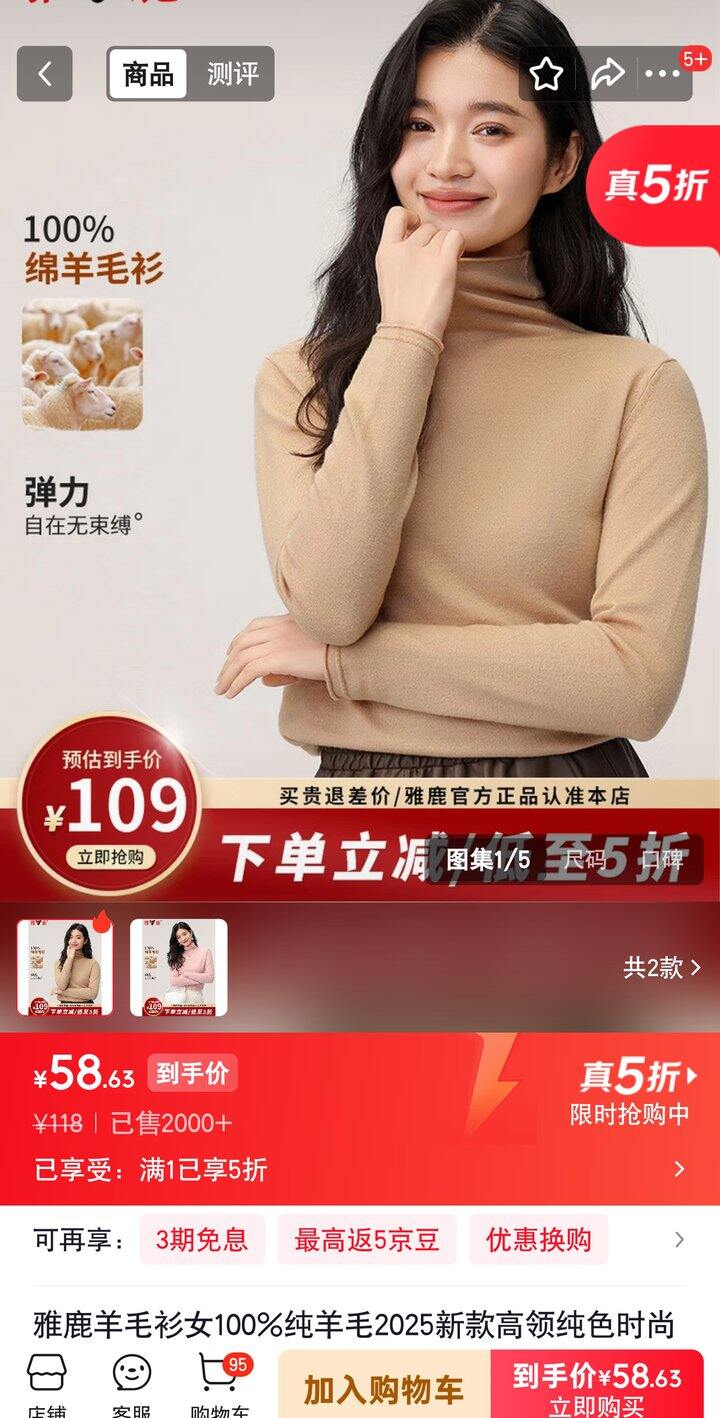
Task: Switch to the 测评 tab
Action: tap(232, 74)
